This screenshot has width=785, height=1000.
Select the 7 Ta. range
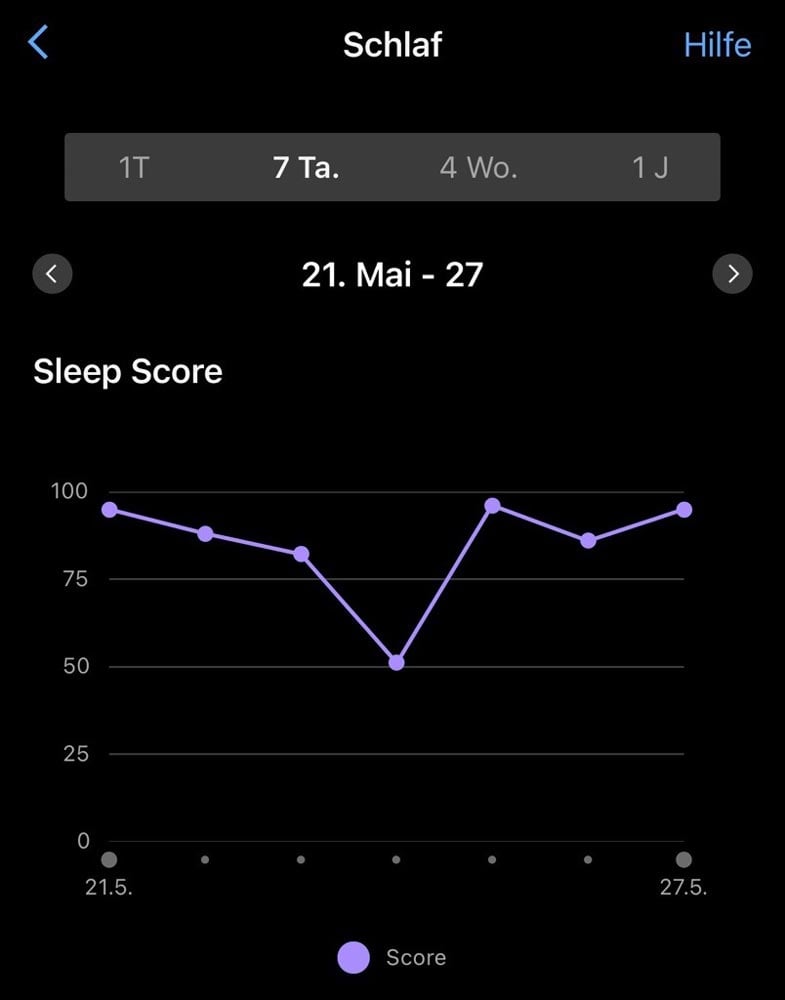[306, 168]
